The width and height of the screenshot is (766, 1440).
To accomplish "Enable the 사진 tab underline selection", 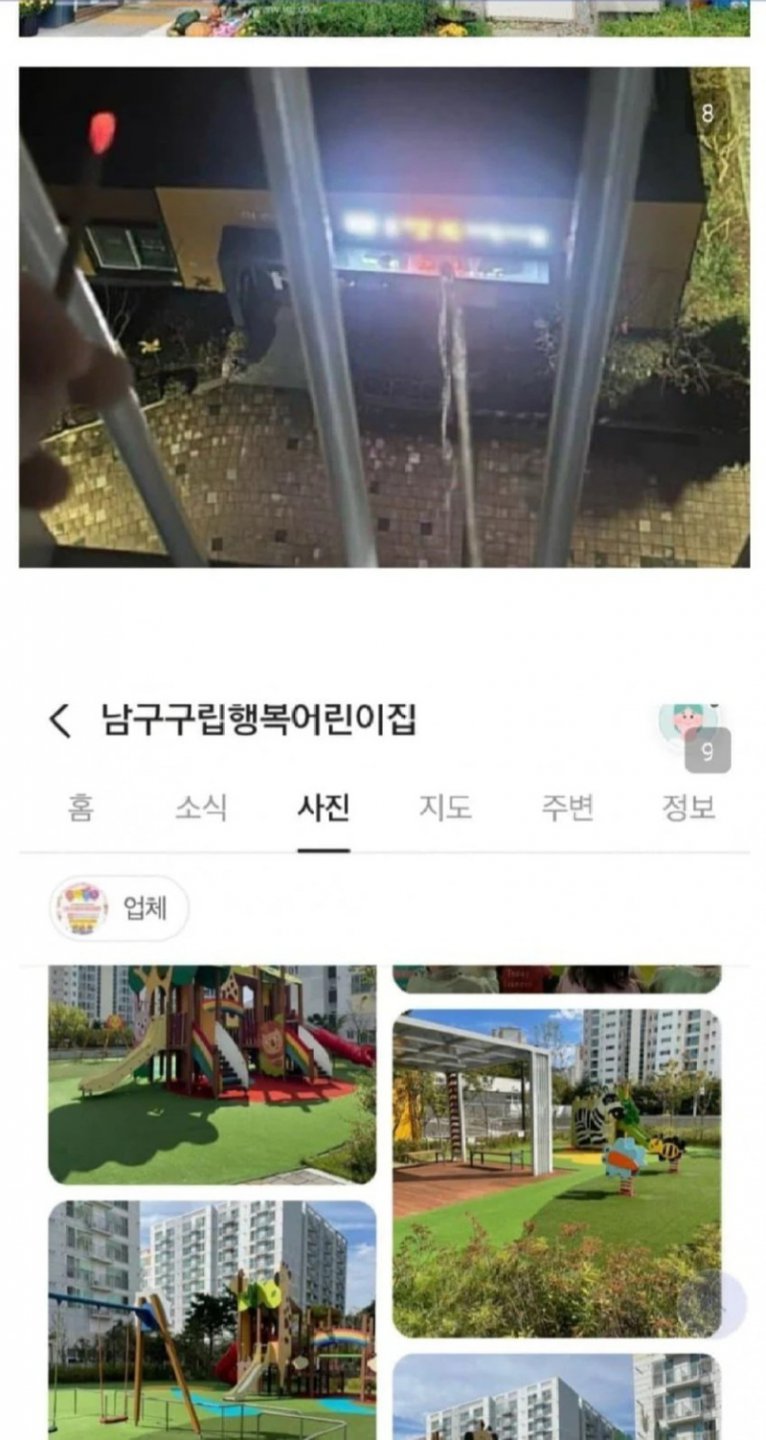I will [x=322, y=807].
